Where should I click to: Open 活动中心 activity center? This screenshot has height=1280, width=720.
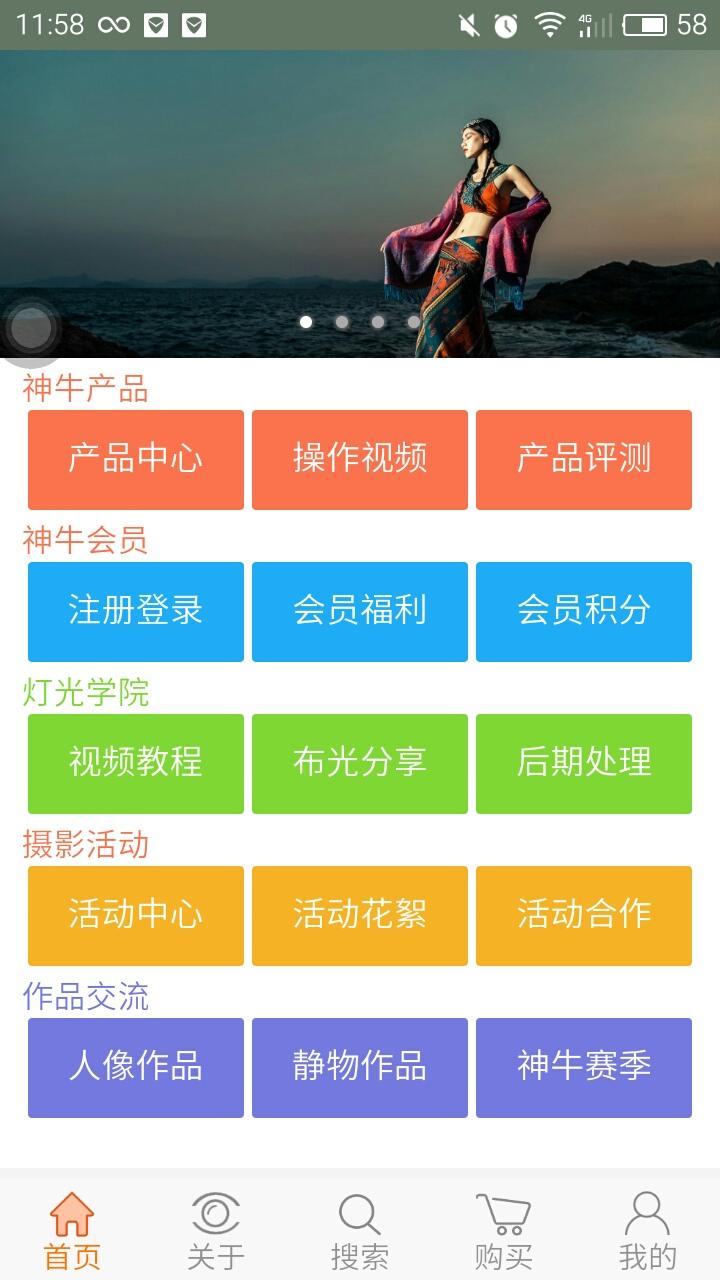[x=135, y=915]
